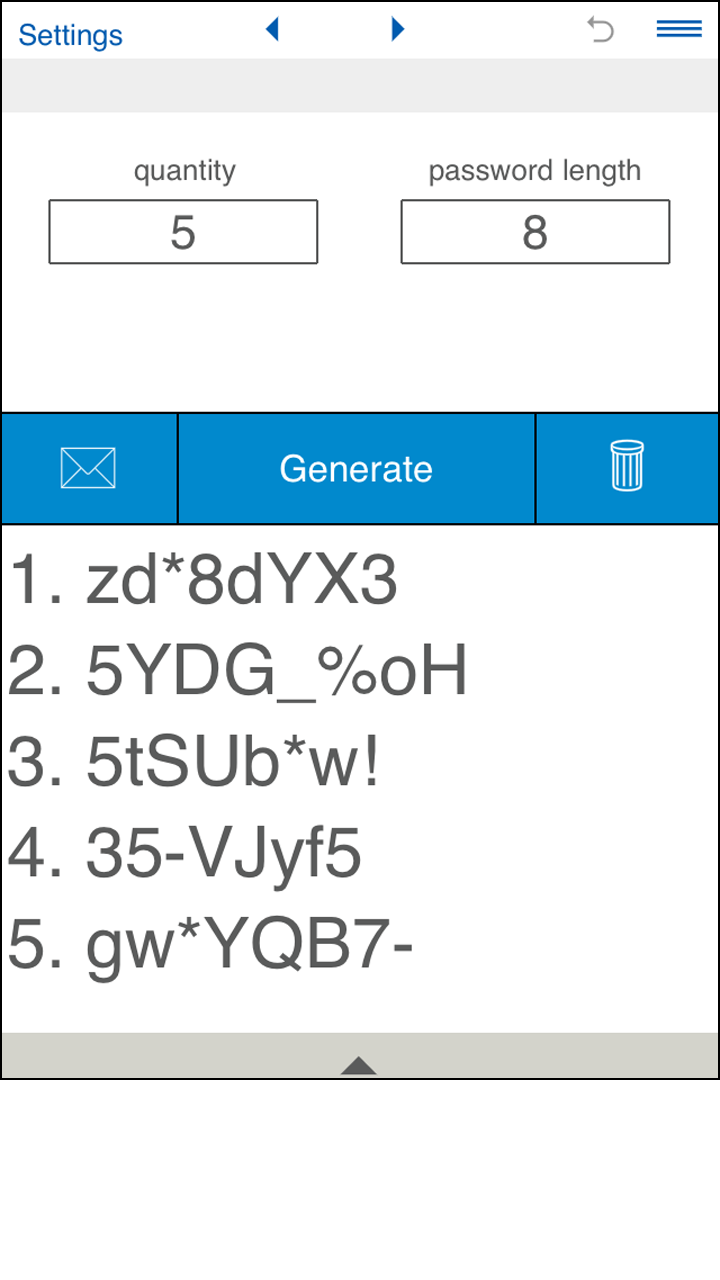Viewport: 720px width, 1280px height.
Task: Open the Settings screen
Action: [x=70, y=35]
